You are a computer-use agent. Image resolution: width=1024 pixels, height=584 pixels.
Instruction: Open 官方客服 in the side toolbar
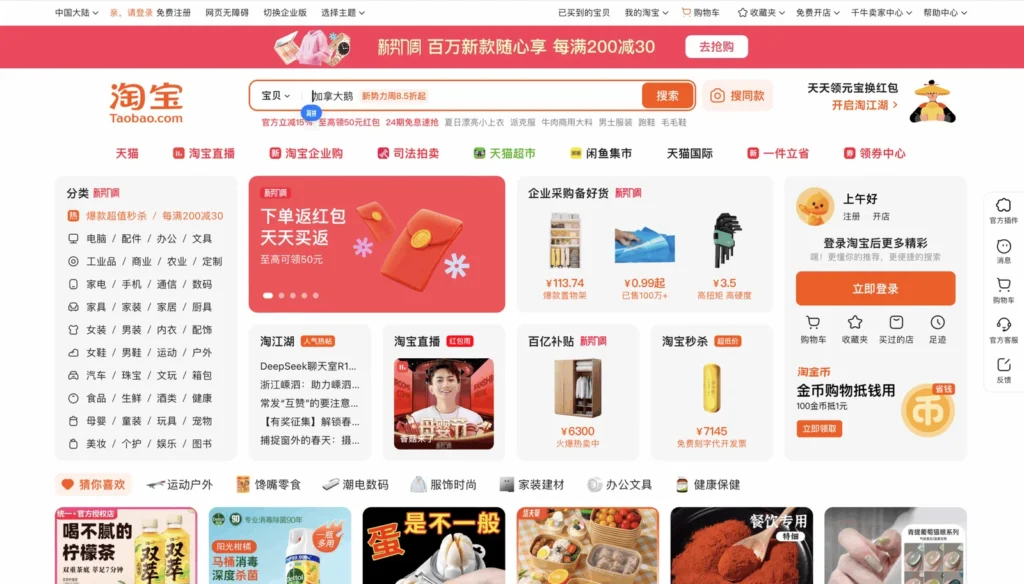click(x=1003, y=331)
